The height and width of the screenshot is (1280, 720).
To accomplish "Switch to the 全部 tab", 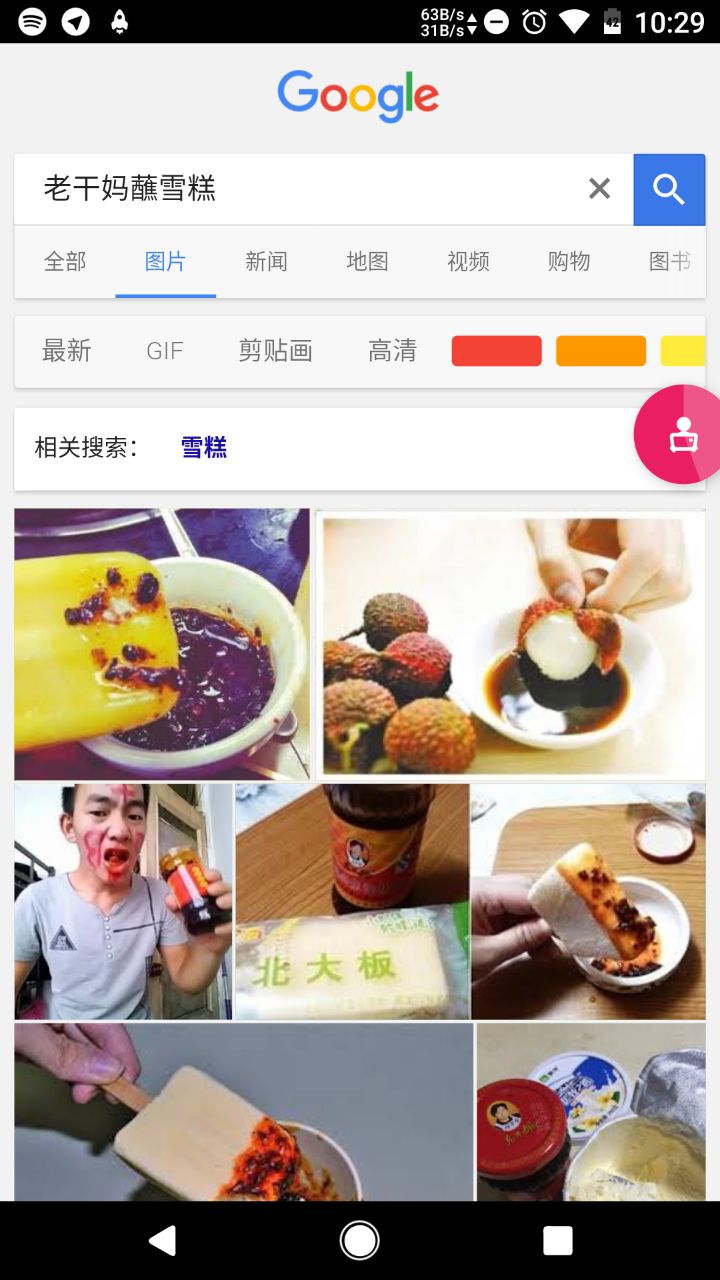I will tap(65, 262).
